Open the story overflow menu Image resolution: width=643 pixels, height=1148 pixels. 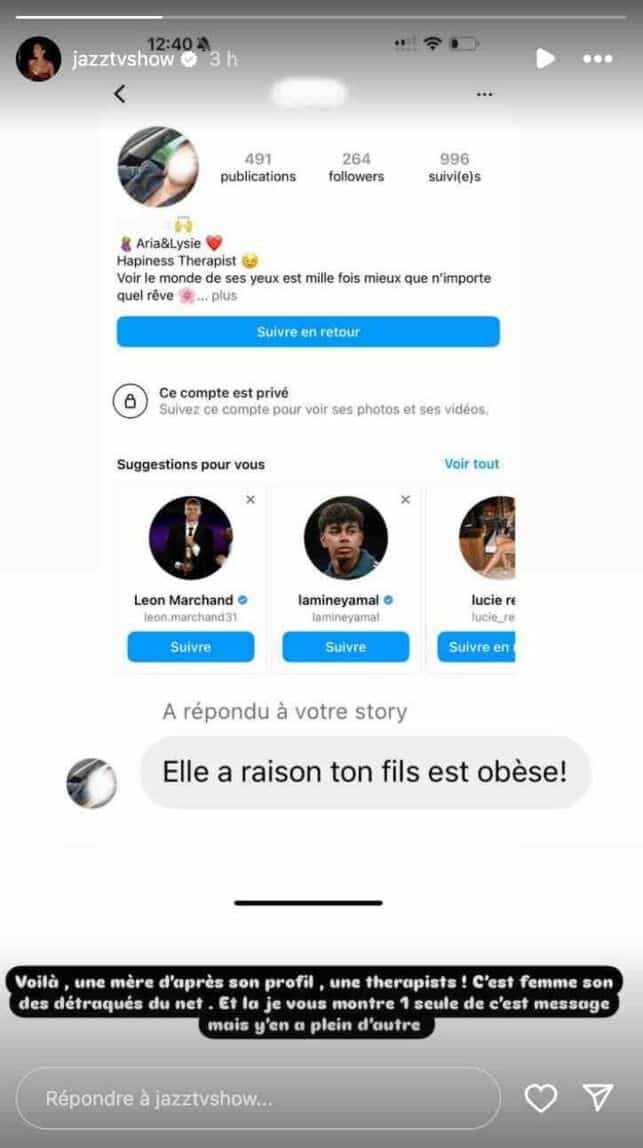tap(597, 59)
